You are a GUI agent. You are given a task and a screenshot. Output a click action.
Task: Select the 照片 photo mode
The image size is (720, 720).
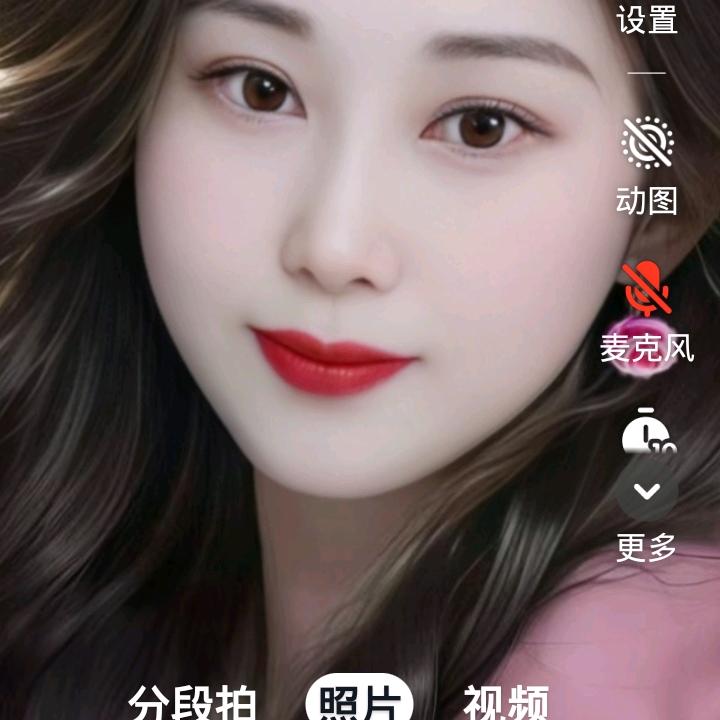360,698
